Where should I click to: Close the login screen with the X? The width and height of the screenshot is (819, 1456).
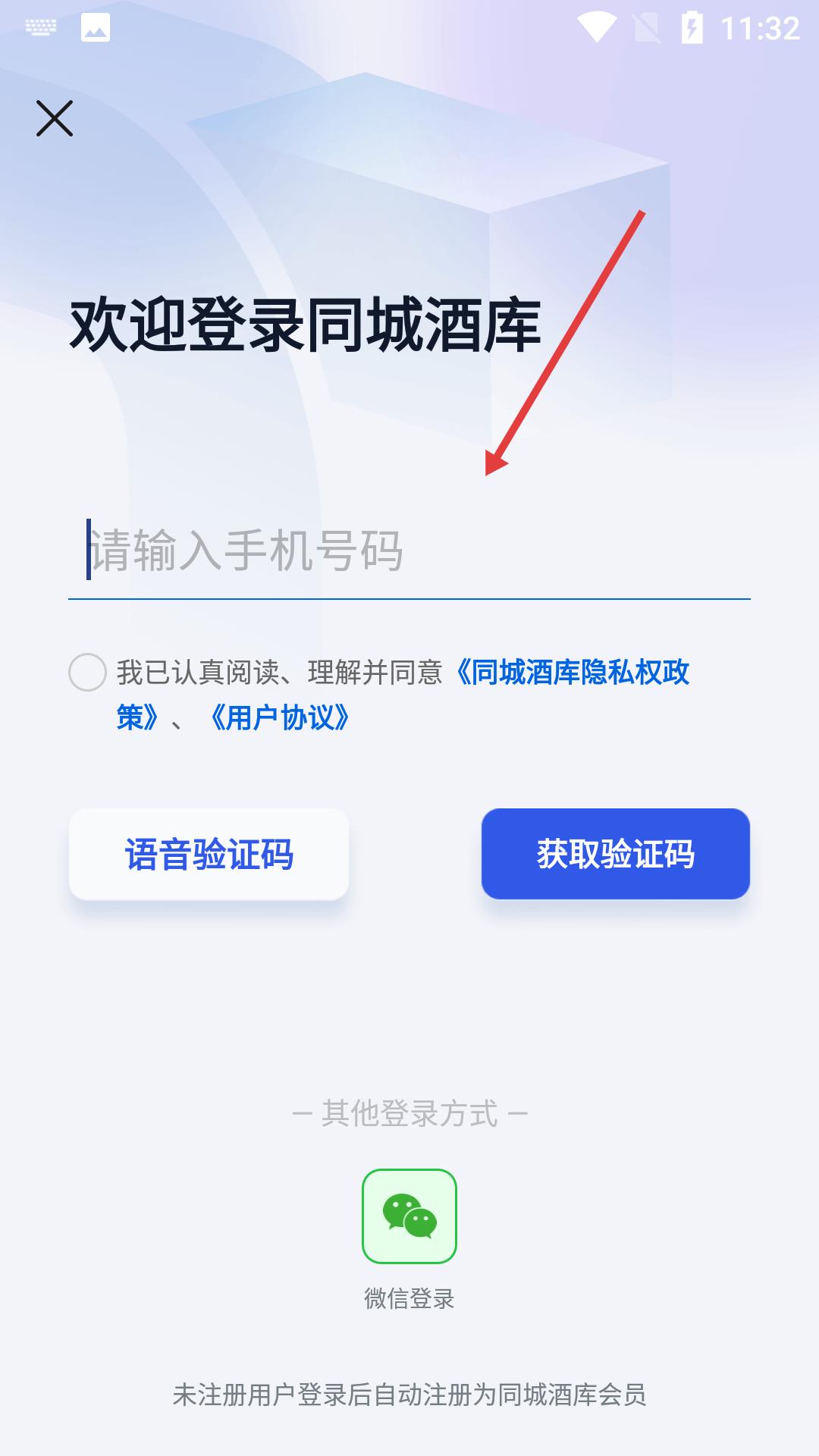coord(55,118)
